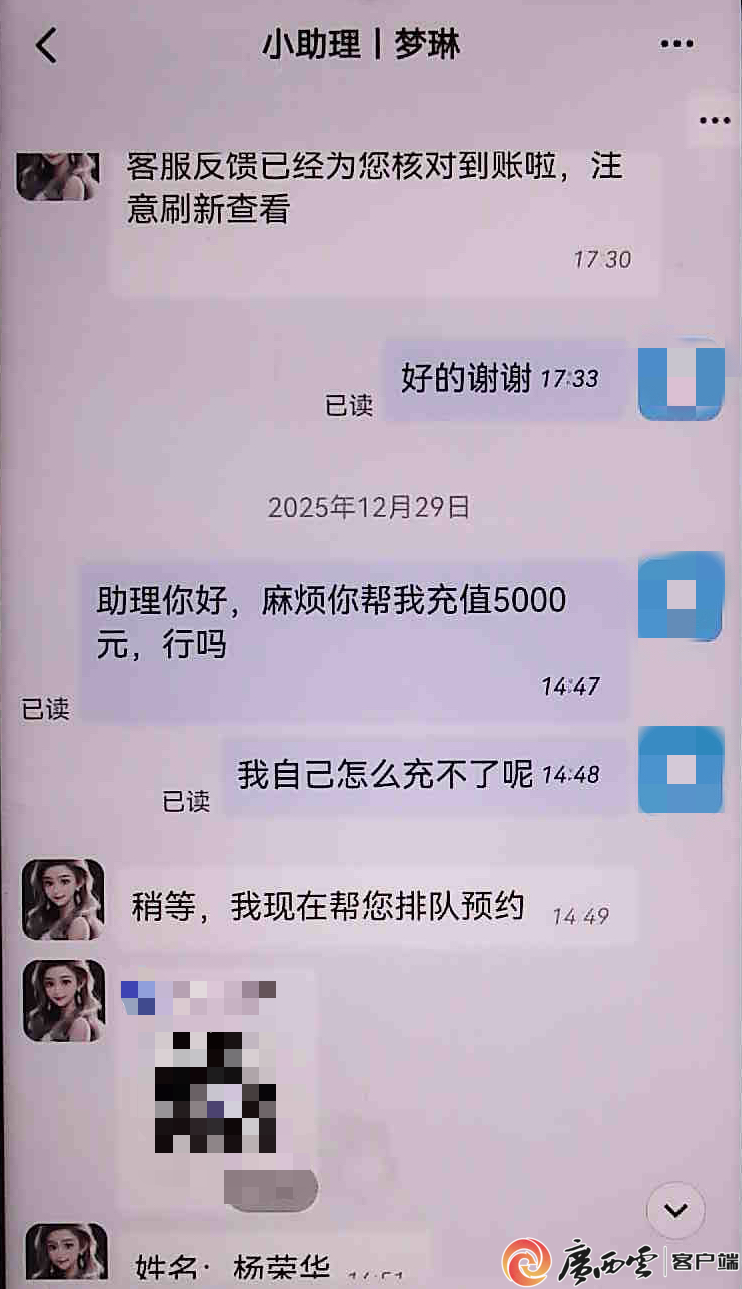The width and height of the screenshot is (742, 1289).
Task: Tap the assistant avatar beside 稍等 message
Action: click(x=64, y=899)
